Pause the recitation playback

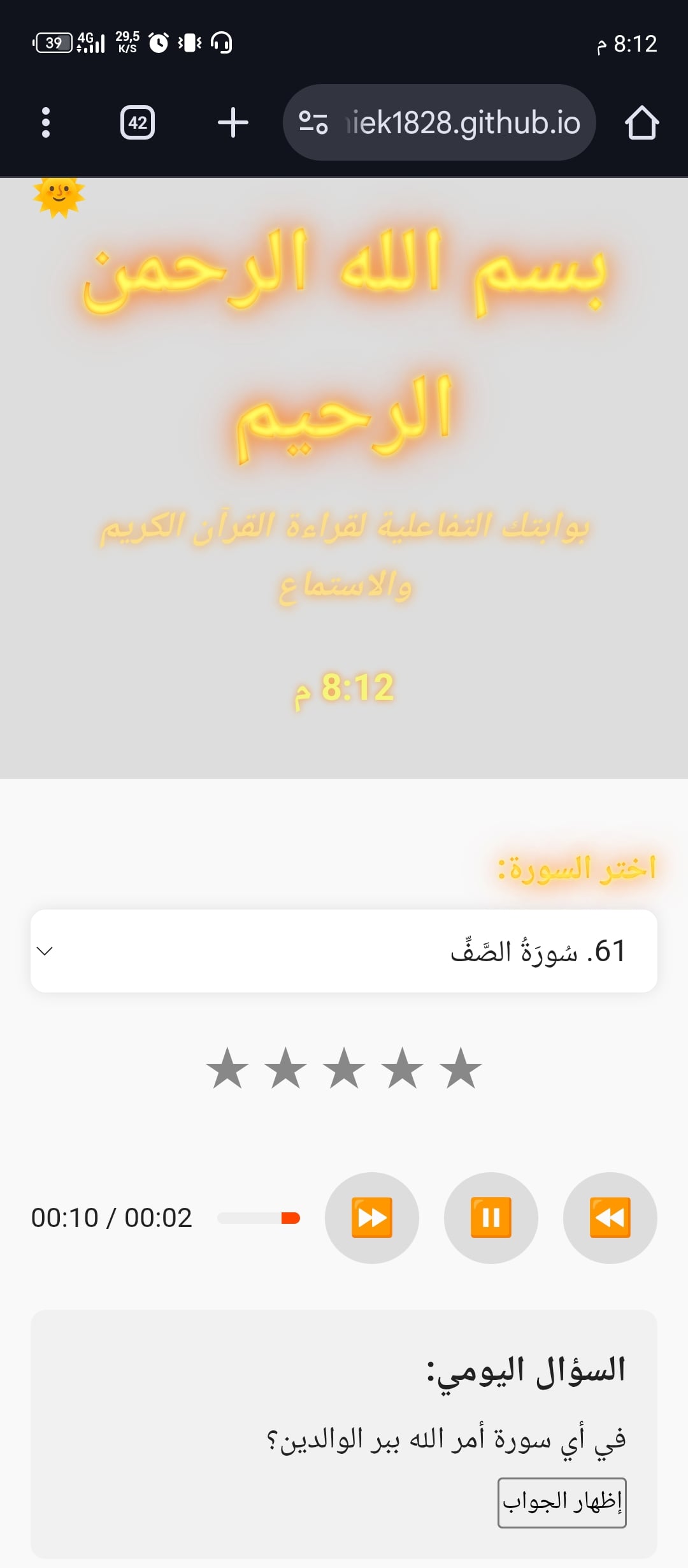491,1217
